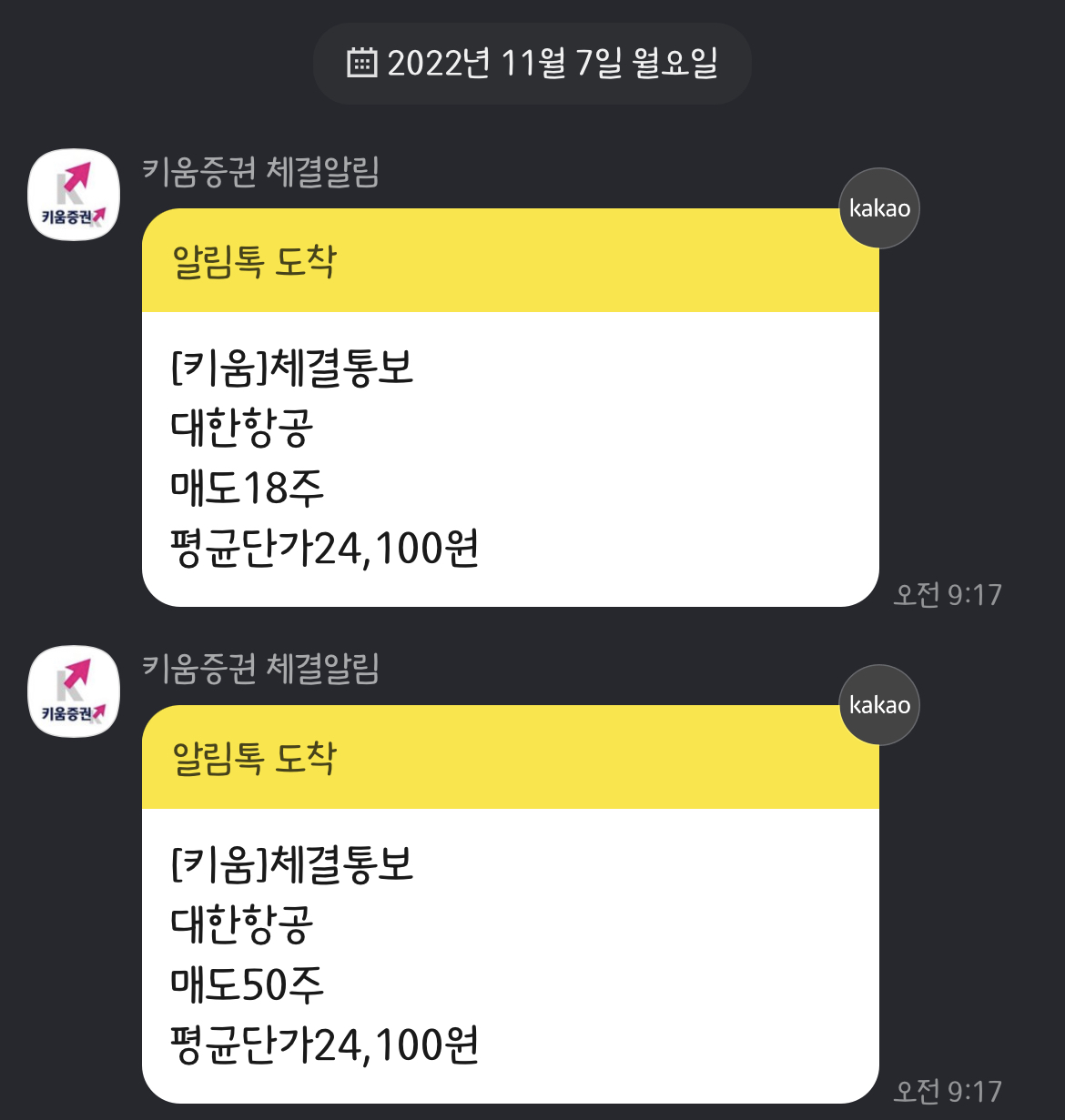Tap the Kiwoom Securities profile icon of the second message
This screenshot has height=1120, width=1065.
[72, 691]
